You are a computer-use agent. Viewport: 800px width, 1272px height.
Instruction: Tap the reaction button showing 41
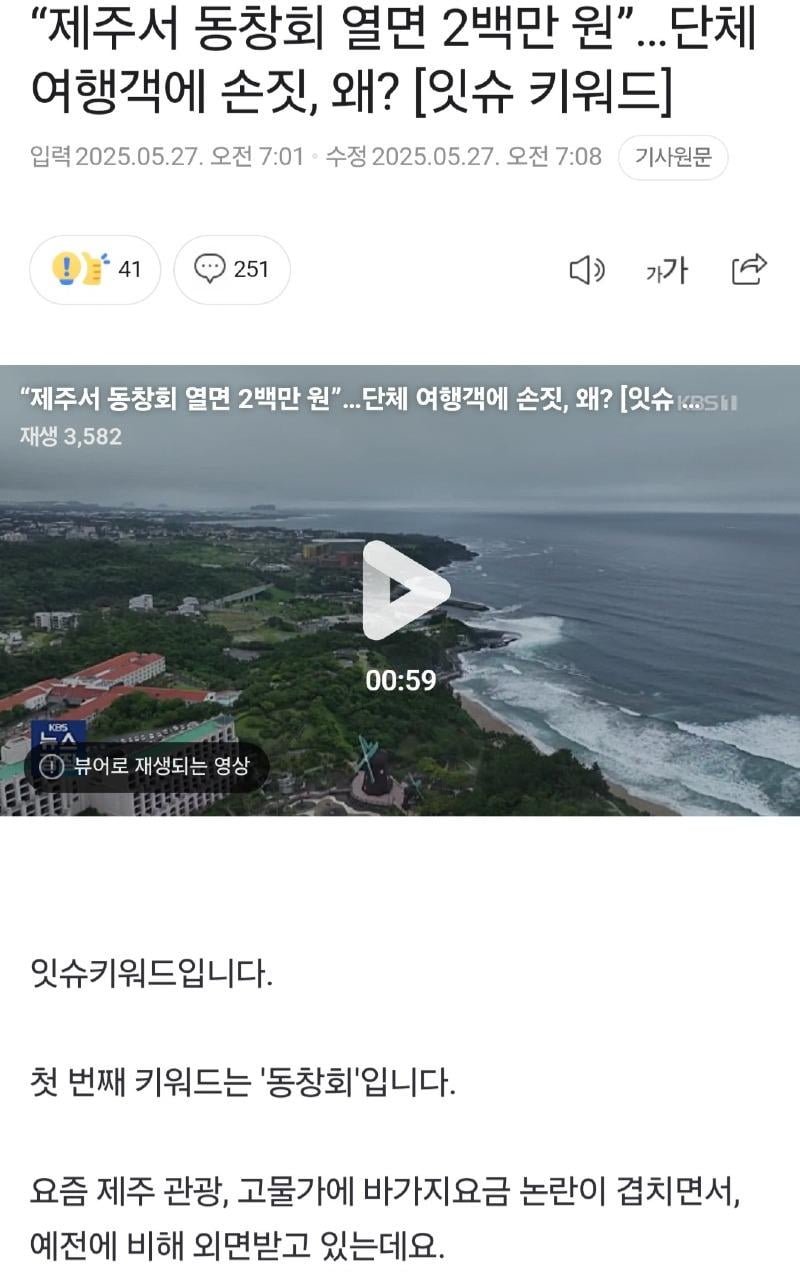[x=95, y=270]
